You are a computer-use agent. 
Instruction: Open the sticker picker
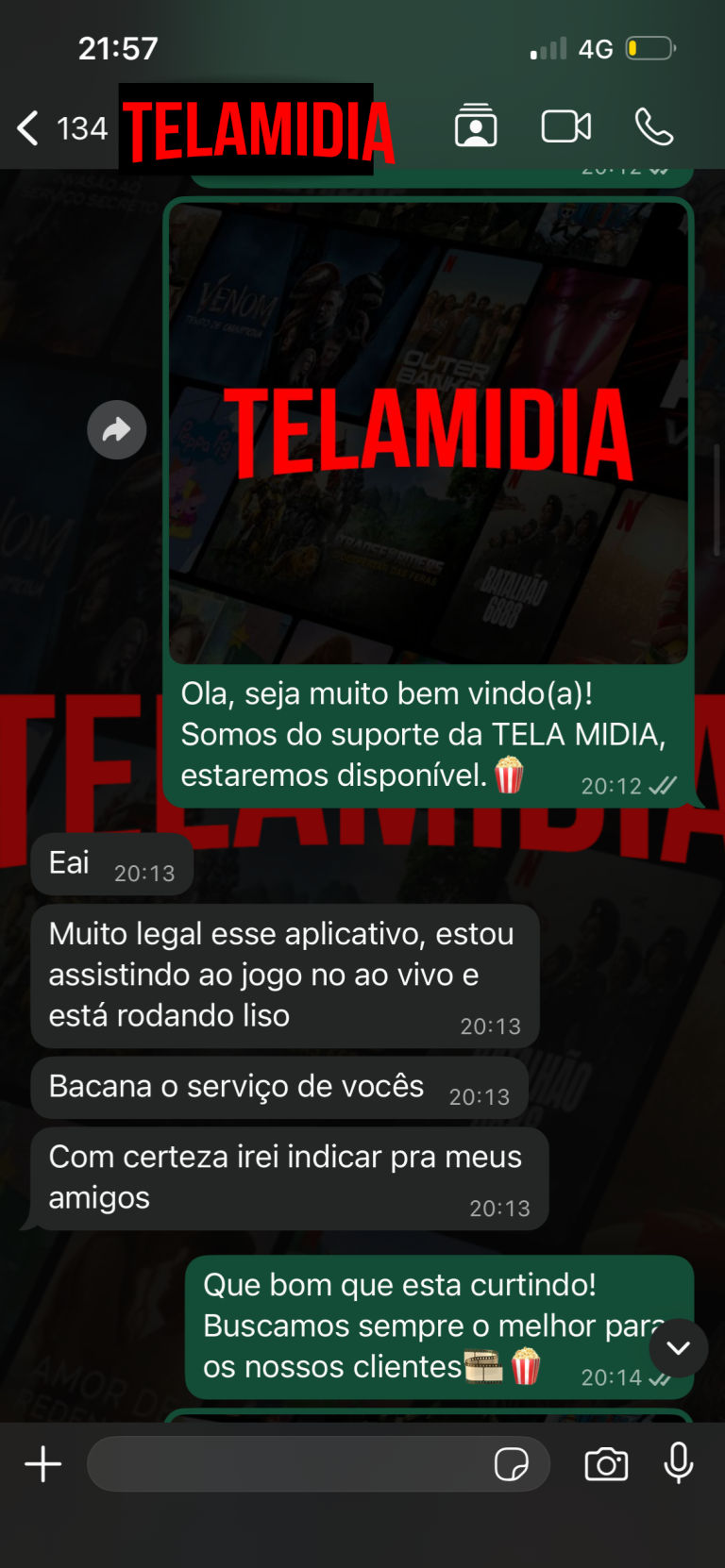point(512,1464)
